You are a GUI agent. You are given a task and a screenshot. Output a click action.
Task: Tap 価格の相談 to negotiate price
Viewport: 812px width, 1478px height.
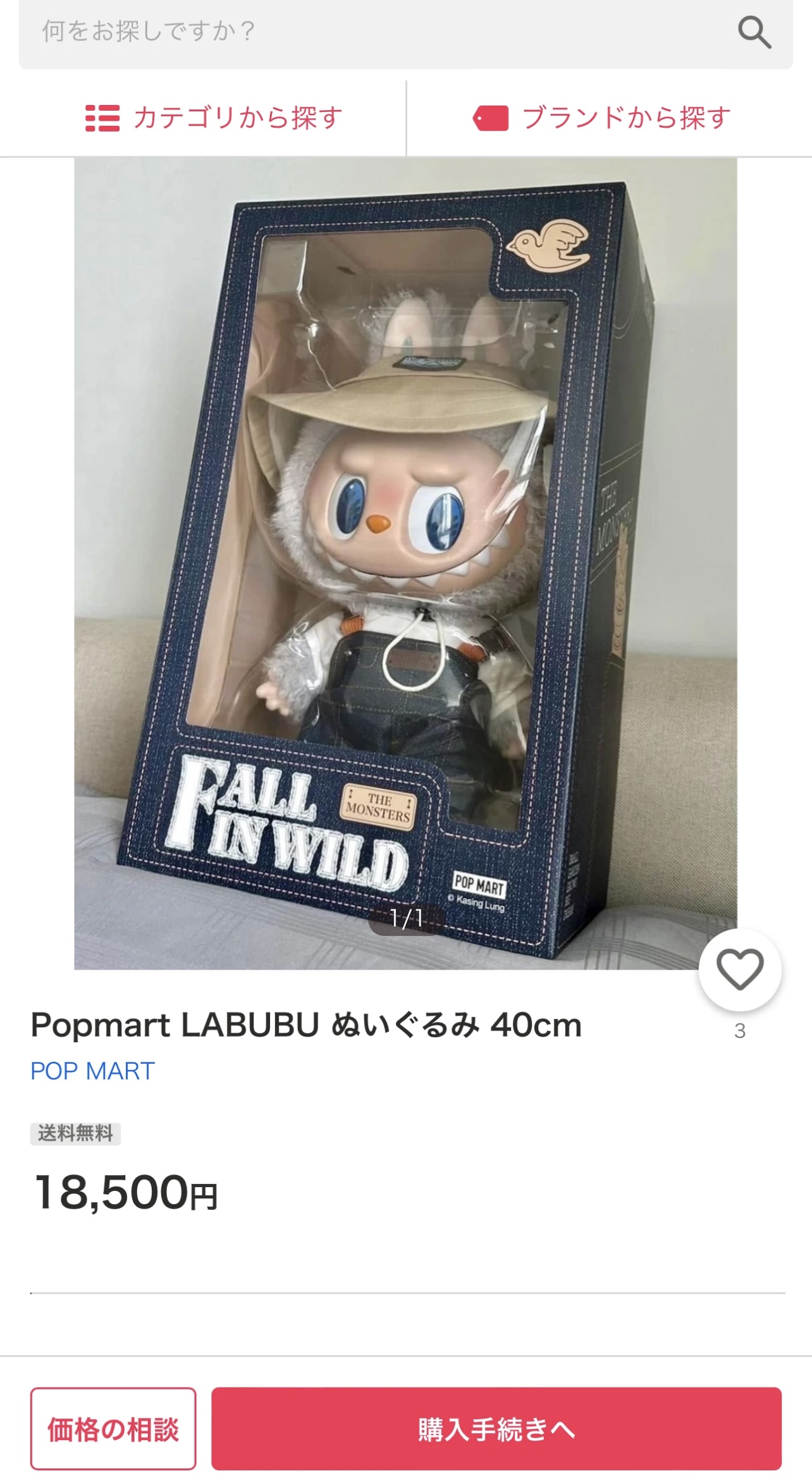113,1429
